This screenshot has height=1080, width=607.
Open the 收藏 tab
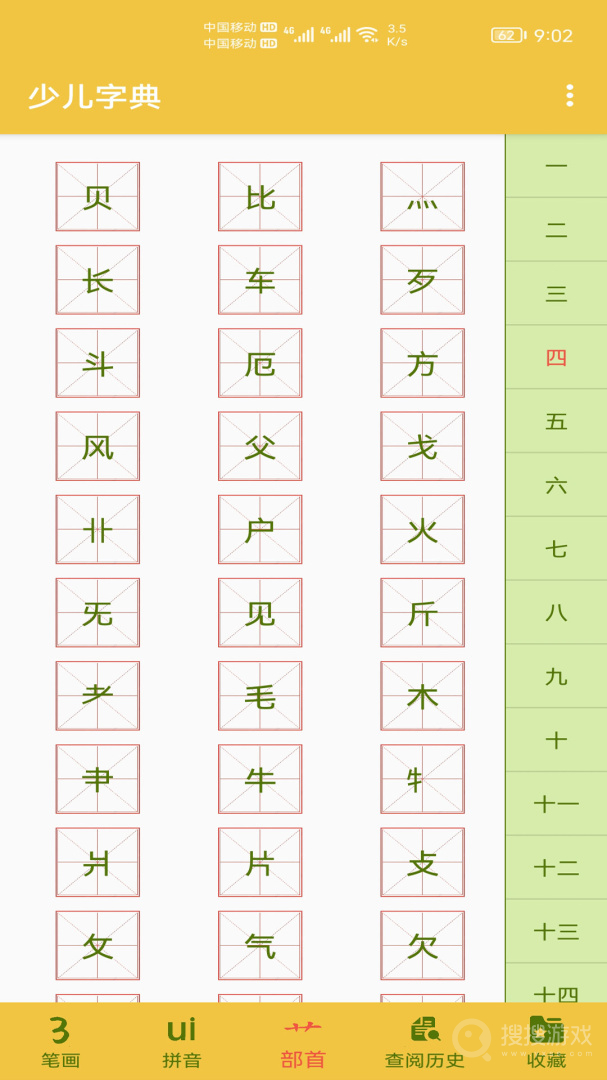click(x=546, y=1042)
